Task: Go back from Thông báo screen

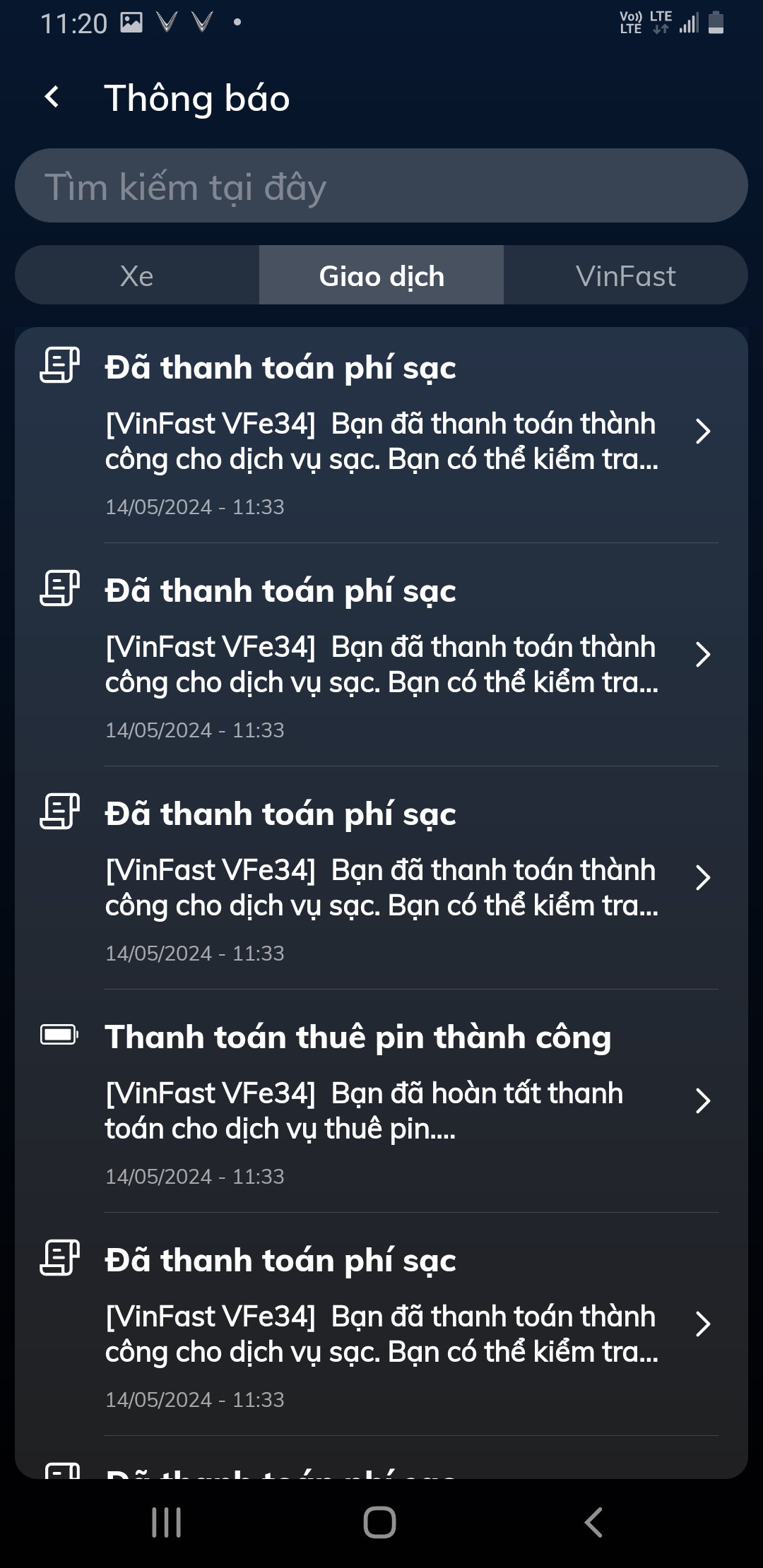Action: [x=52, y=97]
